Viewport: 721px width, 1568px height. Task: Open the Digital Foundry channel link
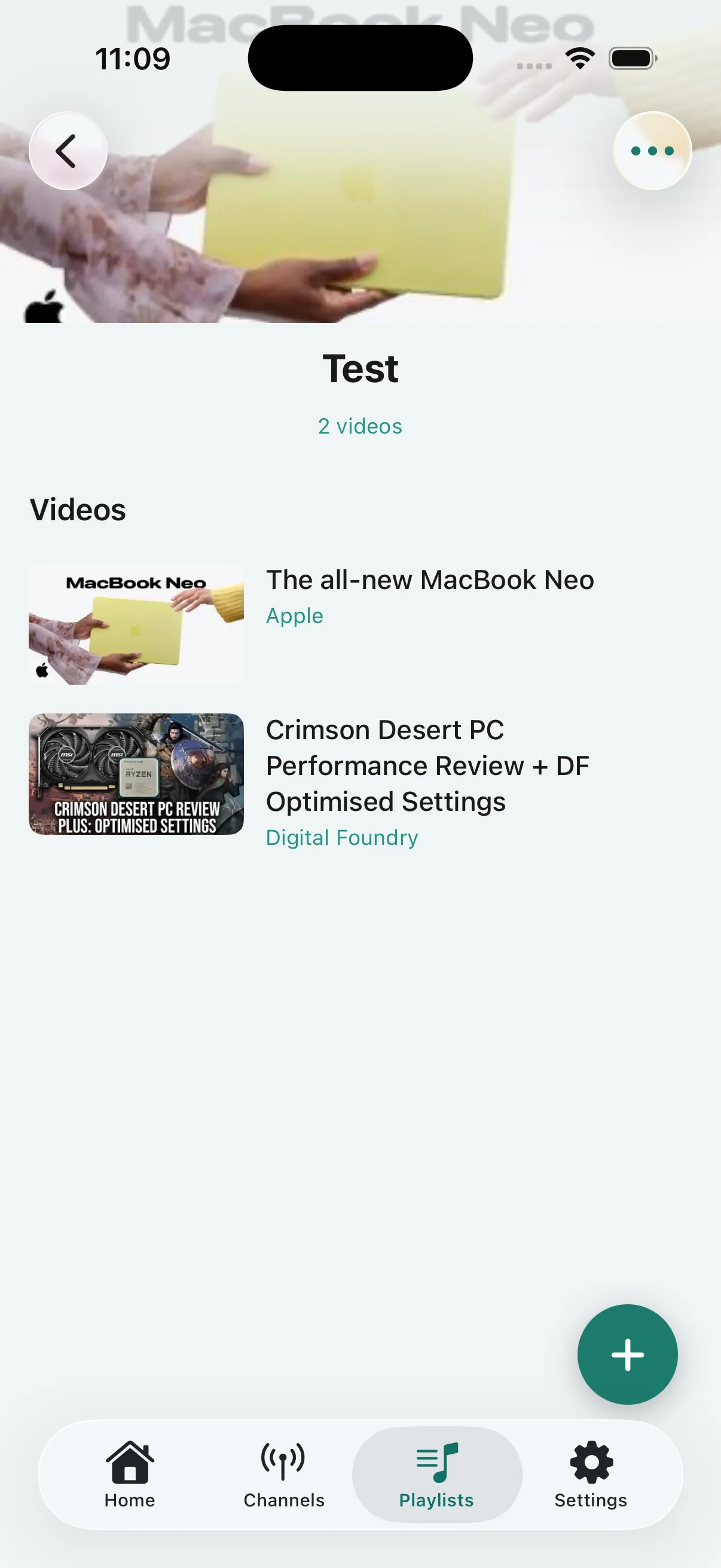(341, 837)
